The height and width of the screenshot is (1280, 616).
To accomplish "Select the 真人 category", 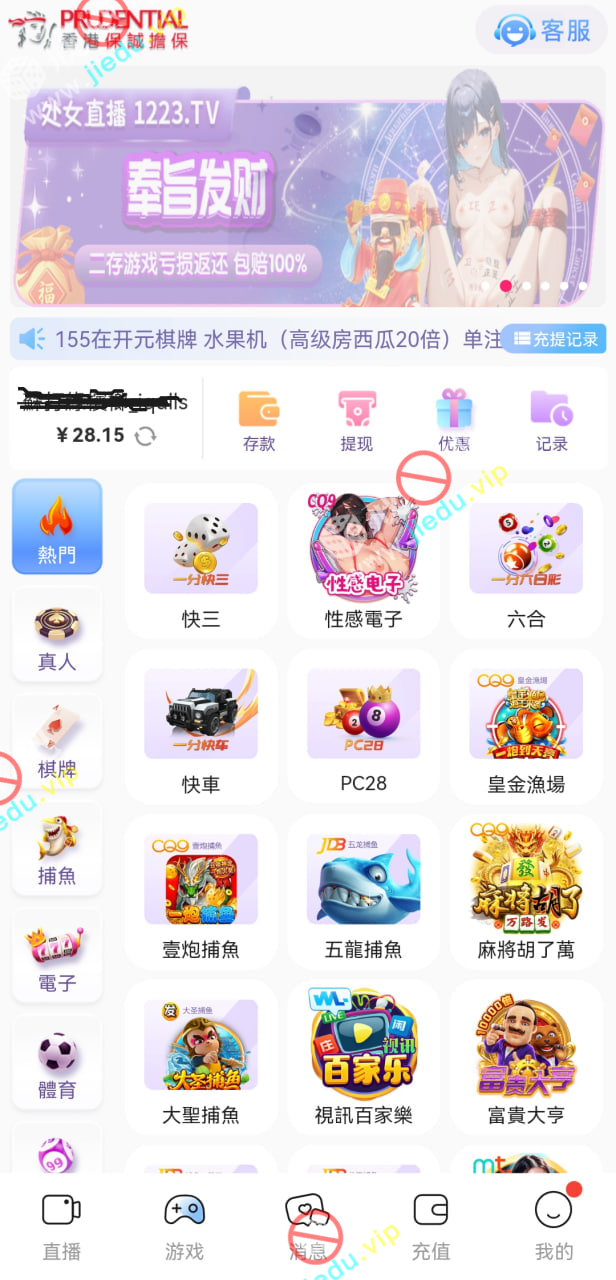I will click(57, 634).
